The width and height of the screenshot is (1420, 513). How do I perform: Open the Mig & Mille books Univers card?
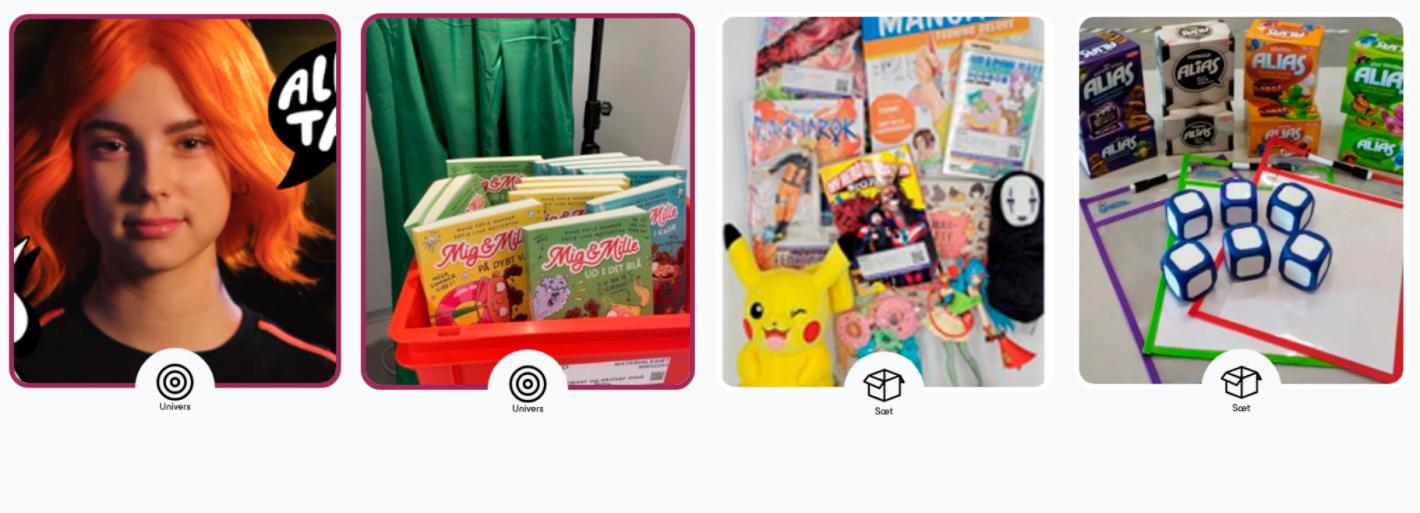coord(527,200)
